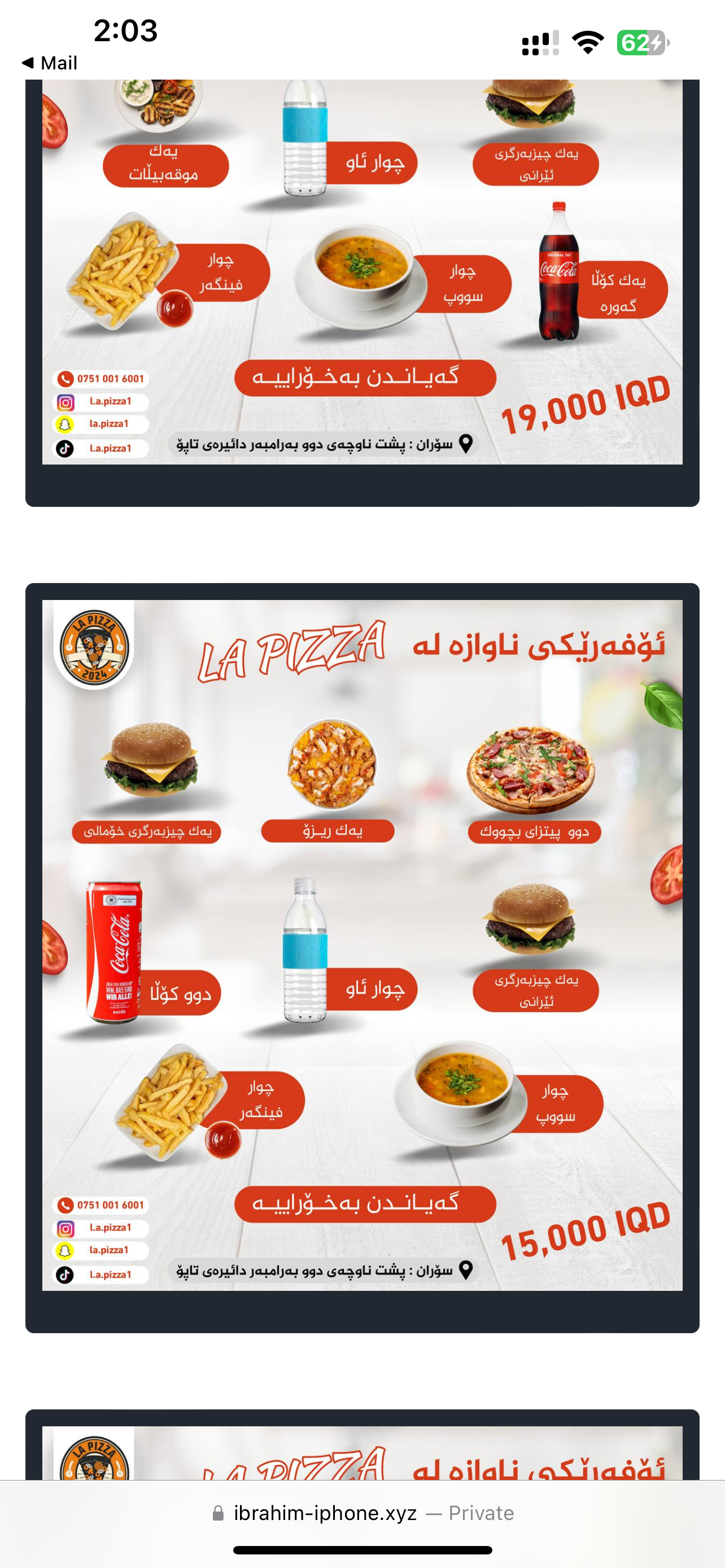This screenshot has width=725, height=1568.
Task: Open the 19,000 IQD offer image
Action: click(x=362, y=271)
